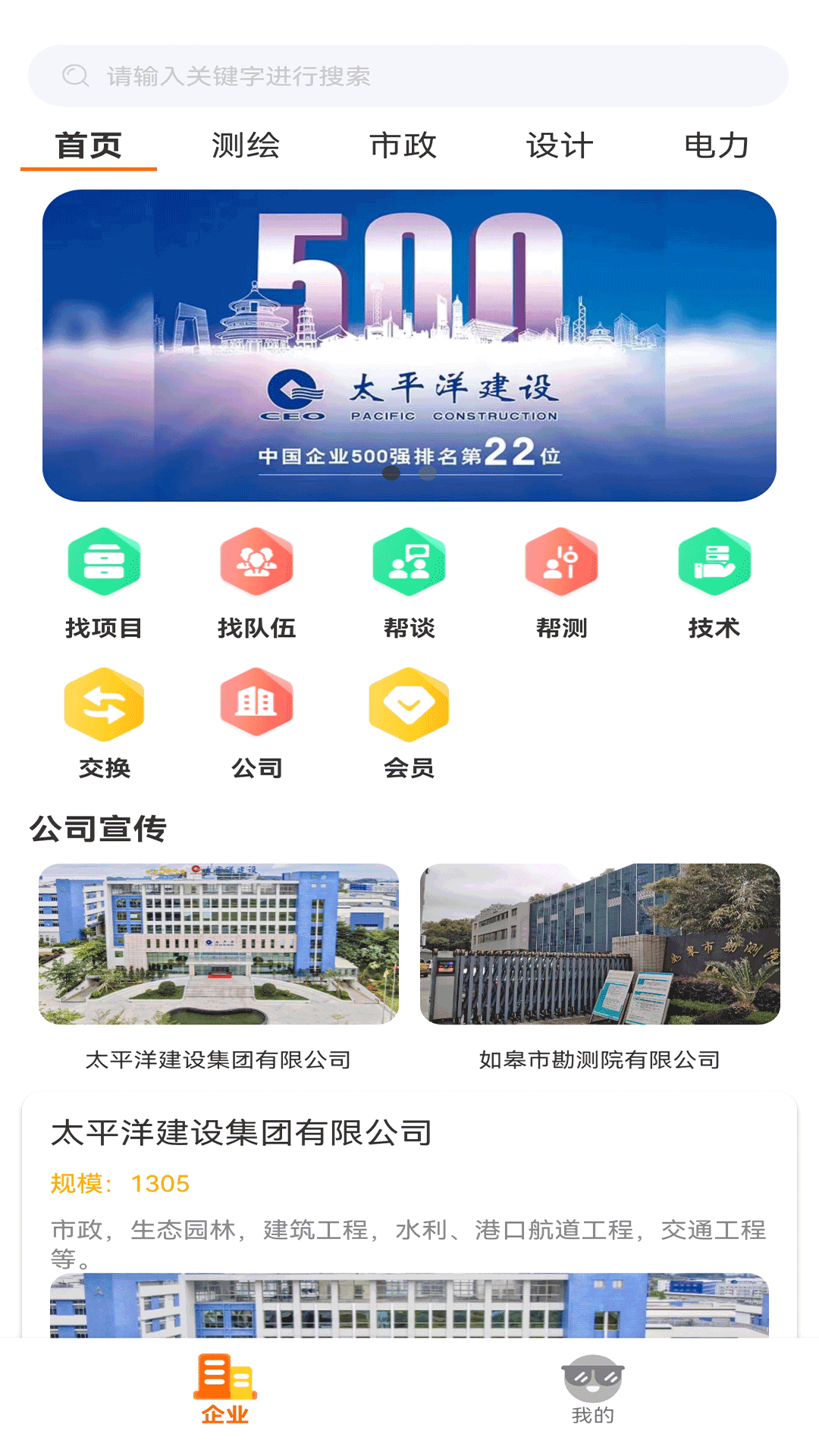Select the 首页 top tab
The width and height of the screenshot is (819, 1456).
click(x=89, y=145)
